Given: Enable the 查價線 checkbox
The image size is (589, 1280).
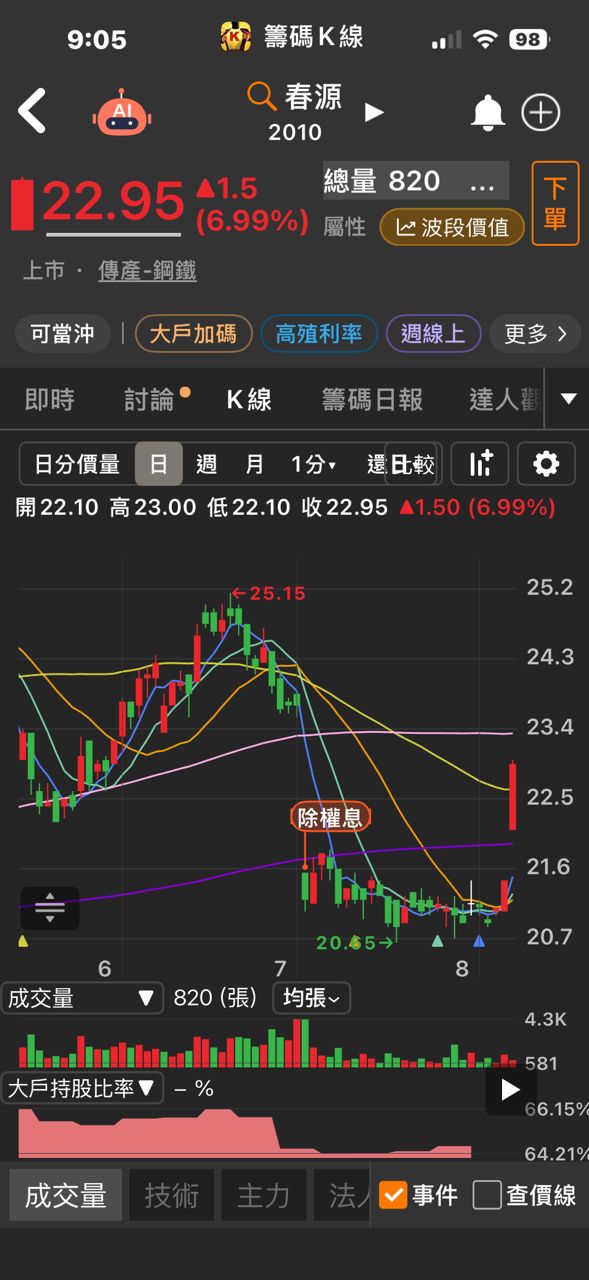Looking at the screenshot, I should click(525, 1195).
